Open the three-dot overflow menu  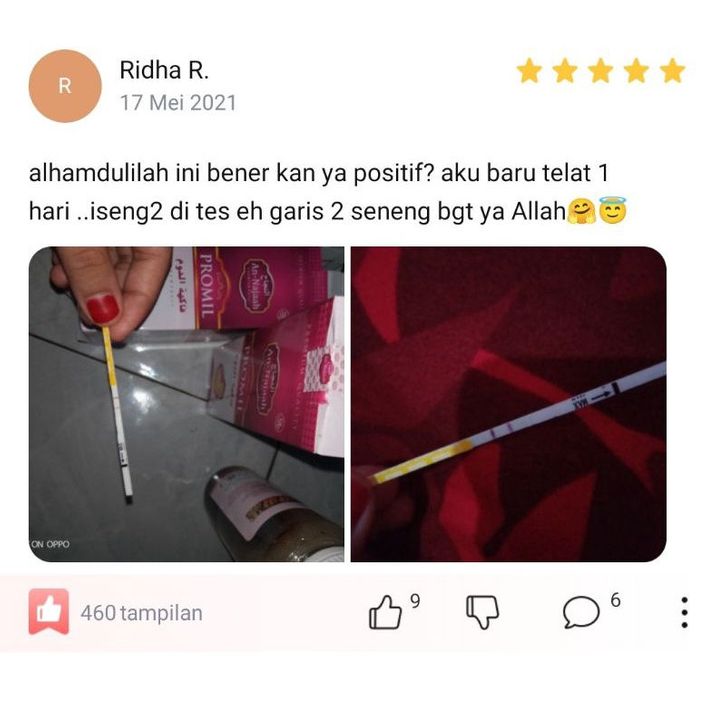coord(684,612)
